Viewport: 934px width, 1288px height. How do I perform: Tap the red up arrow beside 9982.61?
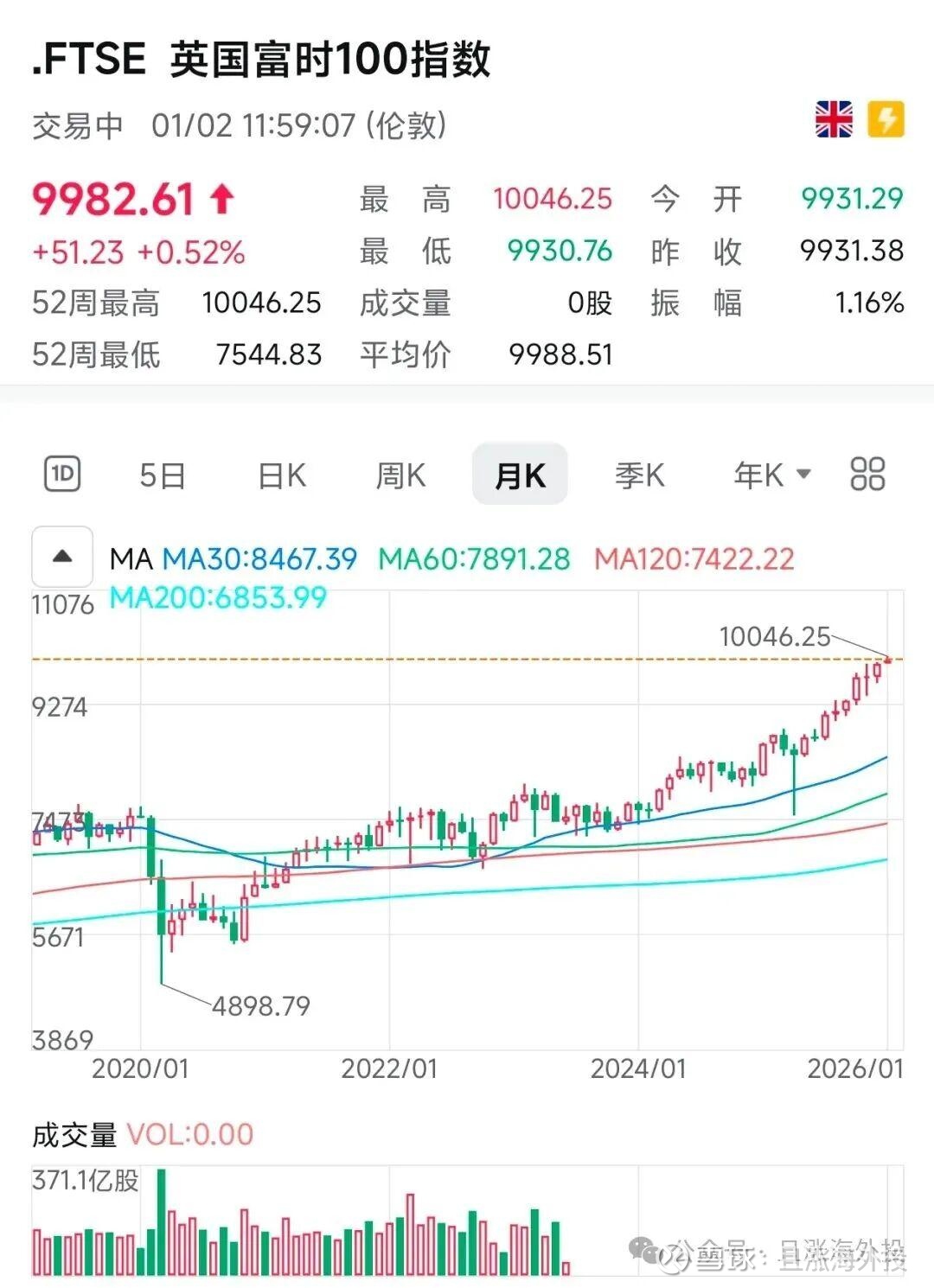coord(223,197)
